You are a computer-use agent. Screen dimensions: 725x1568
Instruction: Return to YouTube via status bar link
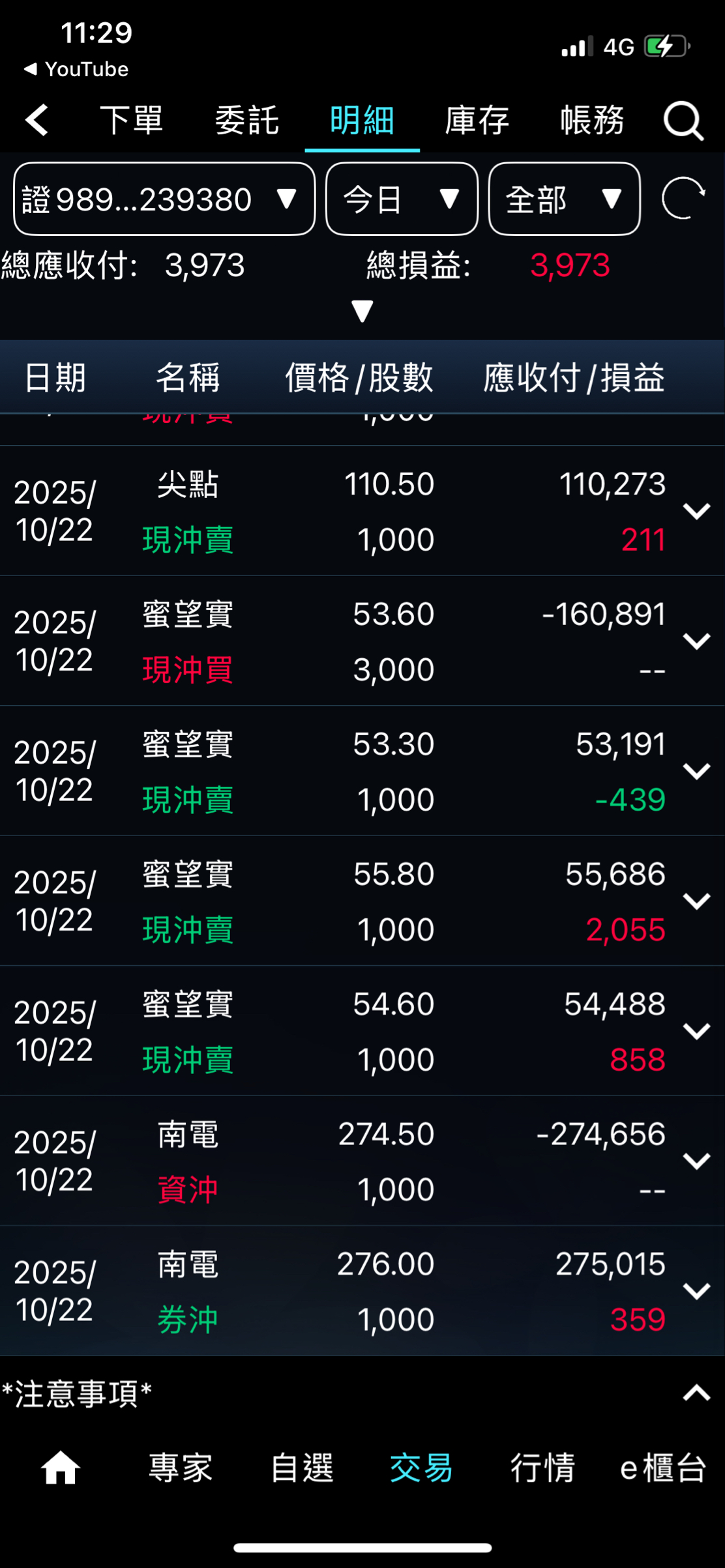[x=77, y=69]
